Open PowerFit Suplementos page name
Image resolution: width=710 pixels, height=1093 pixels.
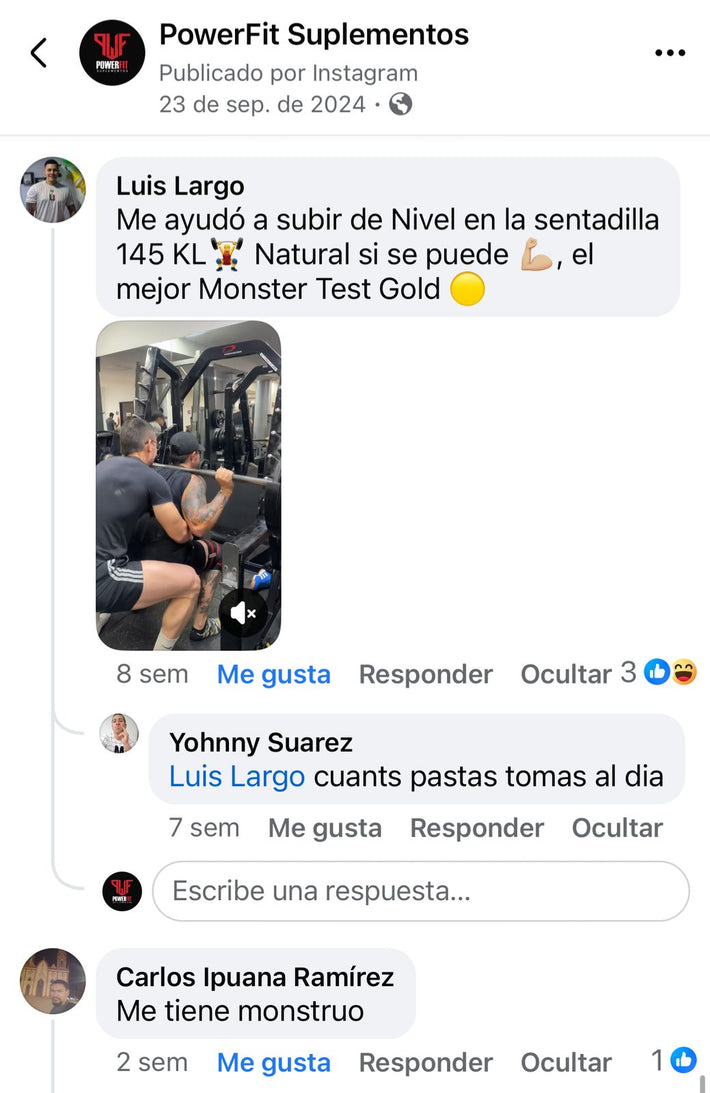tap(314, 35)
